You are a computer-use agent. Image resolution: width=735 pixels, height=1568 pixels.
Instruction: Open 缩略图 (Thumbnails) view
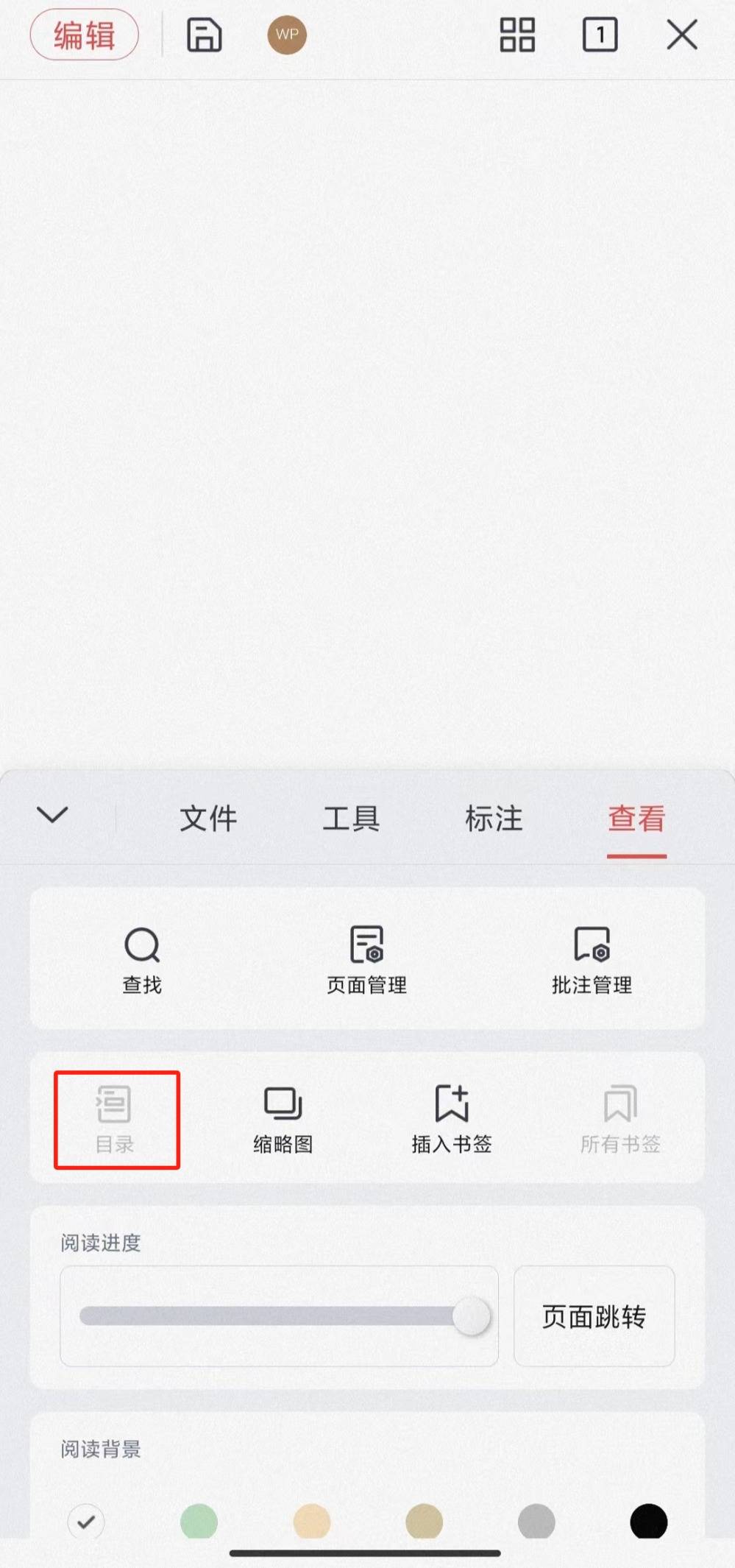pos(283,1119)
